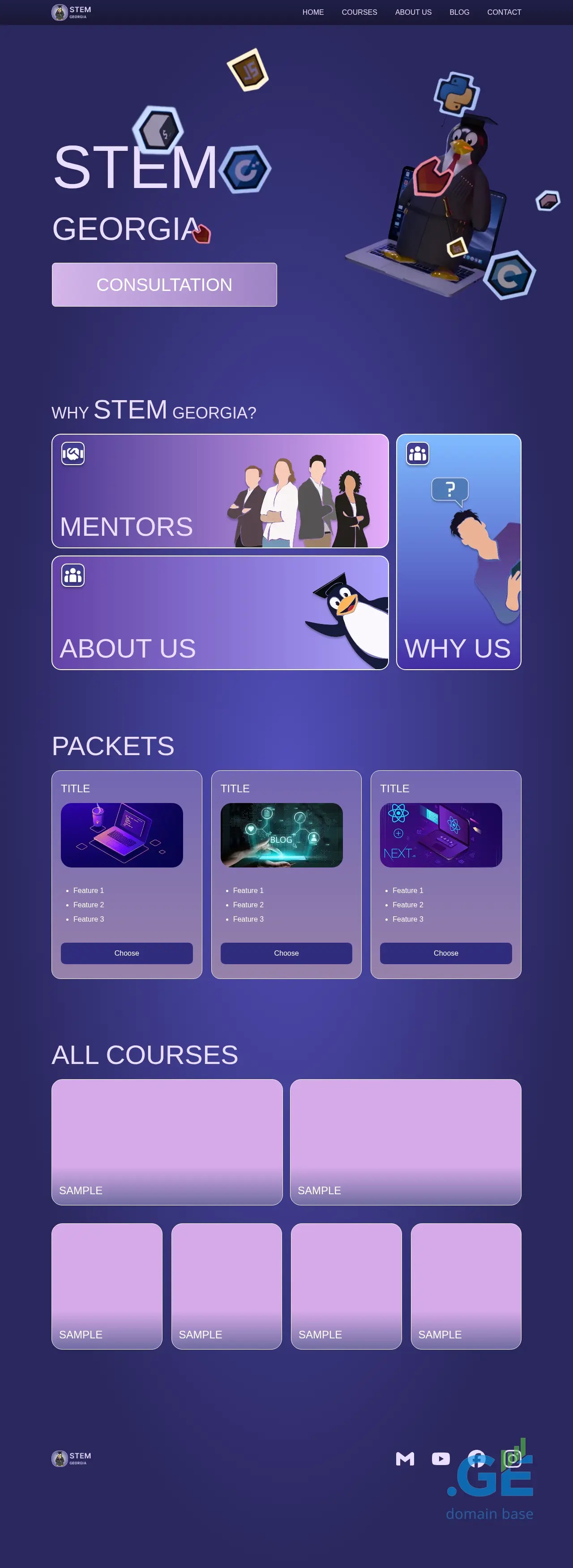
Task: Open the Facebook page icon
Action: coord(477,1457)
